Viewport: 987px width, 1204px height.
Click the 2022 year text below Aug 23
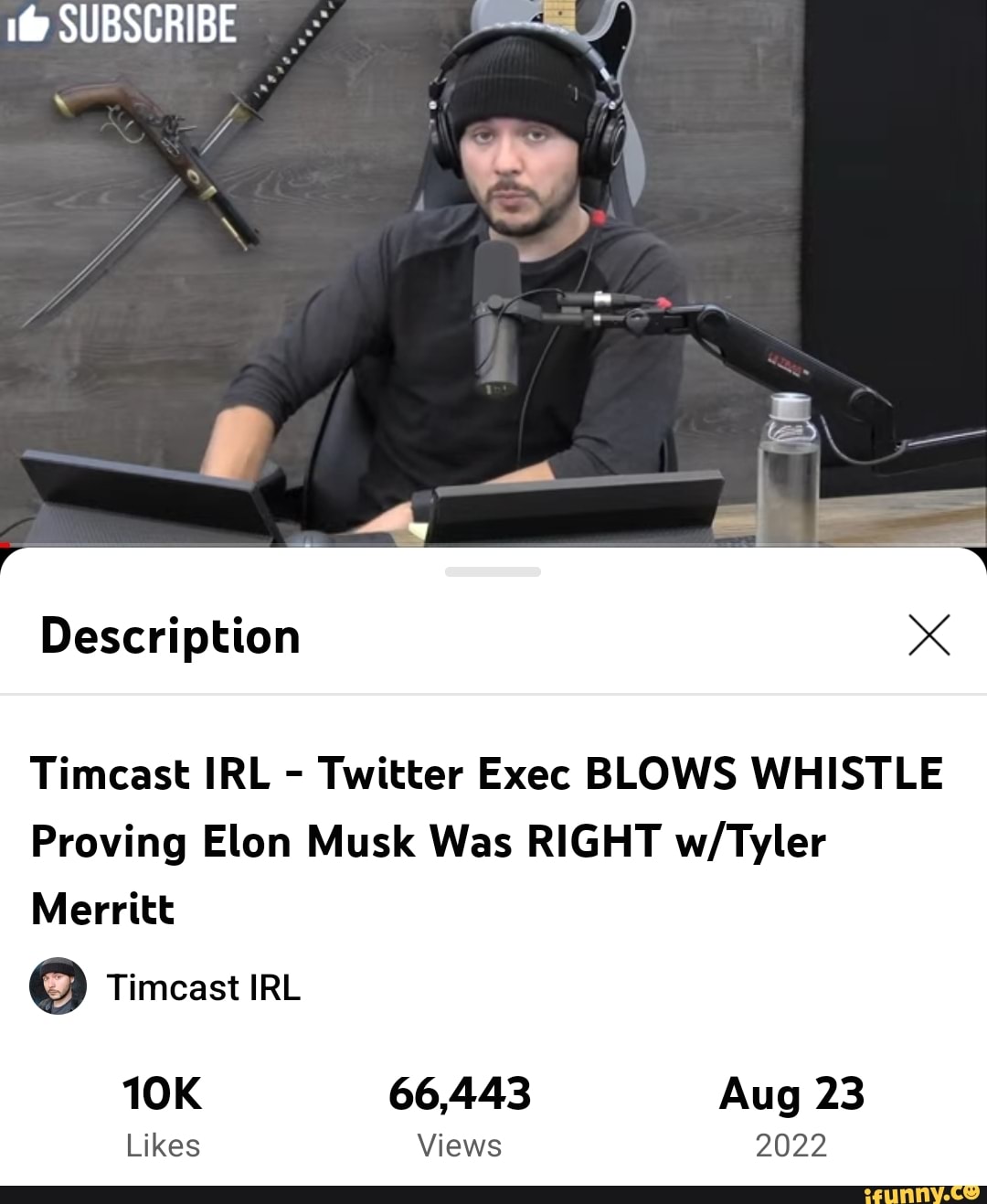pos(792,1145)
